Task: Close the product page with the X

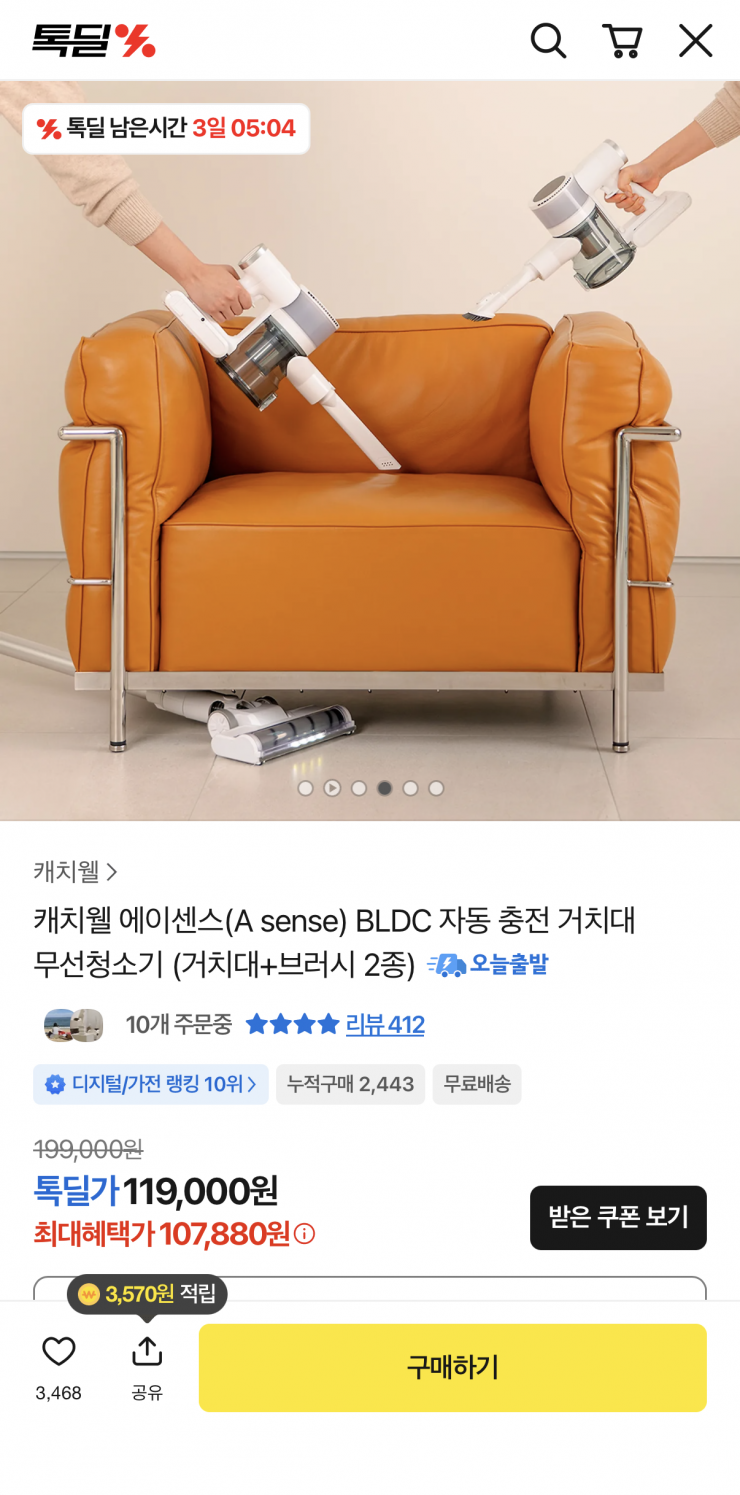Action: click(x=694, y=40)
